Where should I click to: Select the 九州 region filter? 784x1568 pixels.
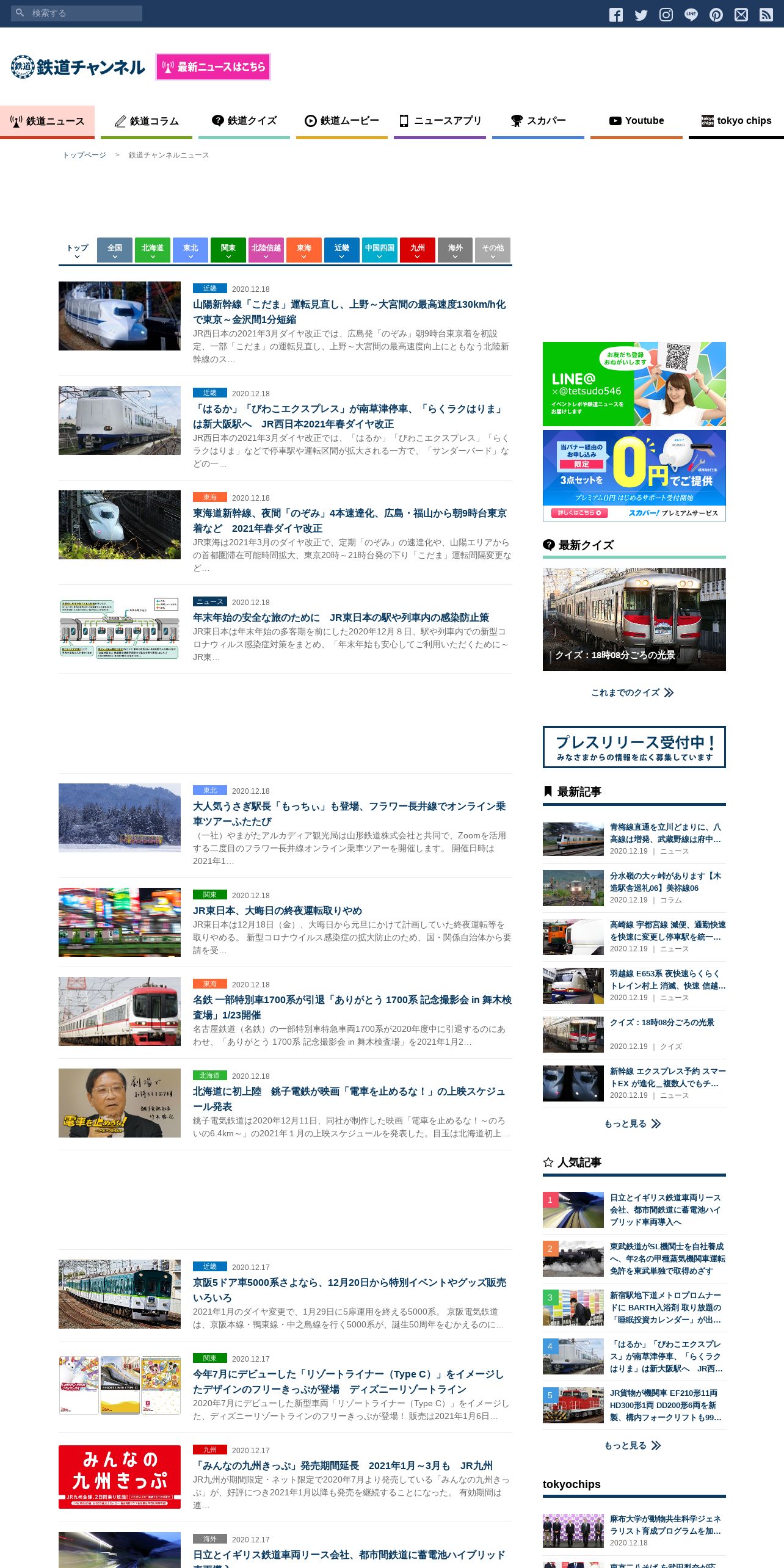coord(418,250)
